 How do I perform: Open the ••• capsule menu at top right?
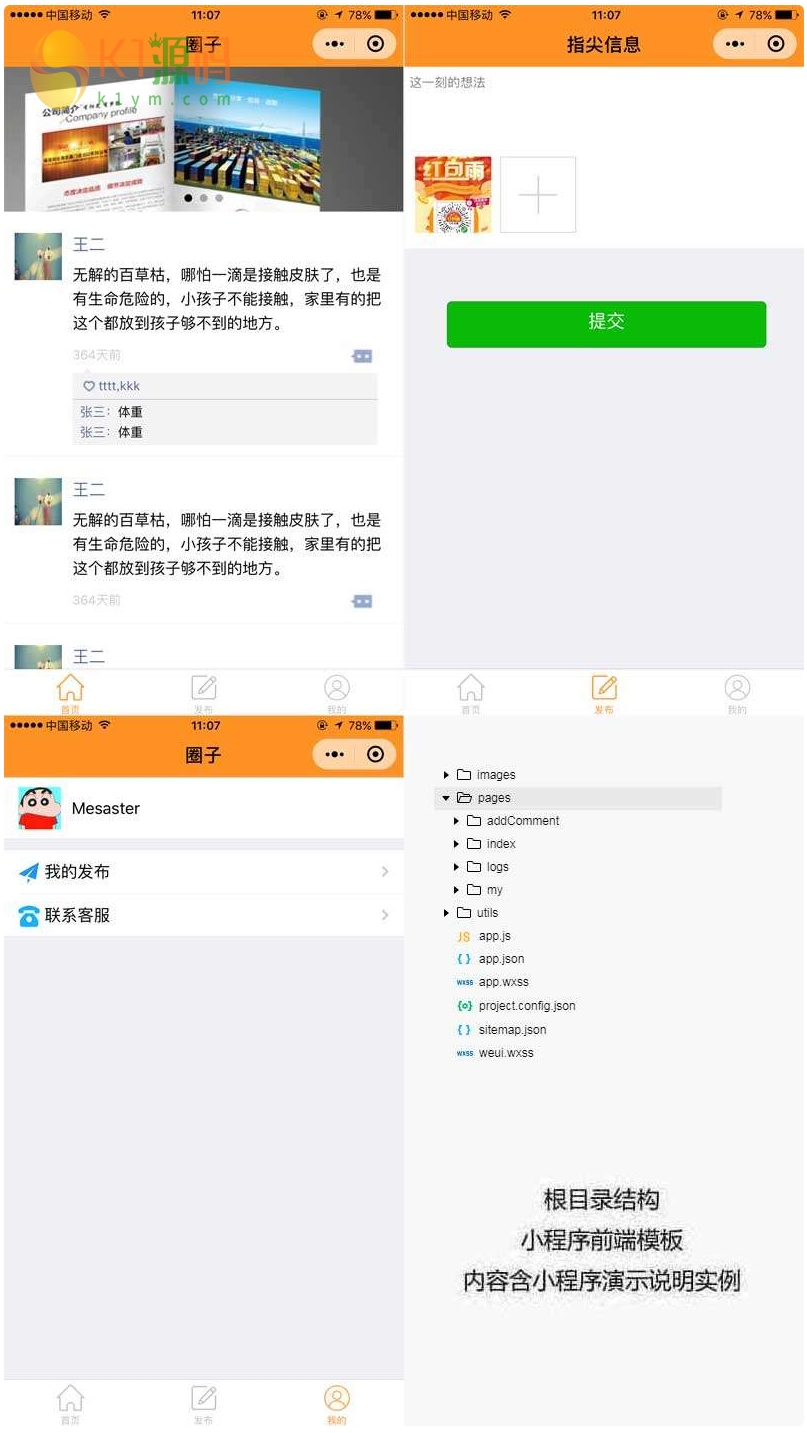(x=336, y=44)
